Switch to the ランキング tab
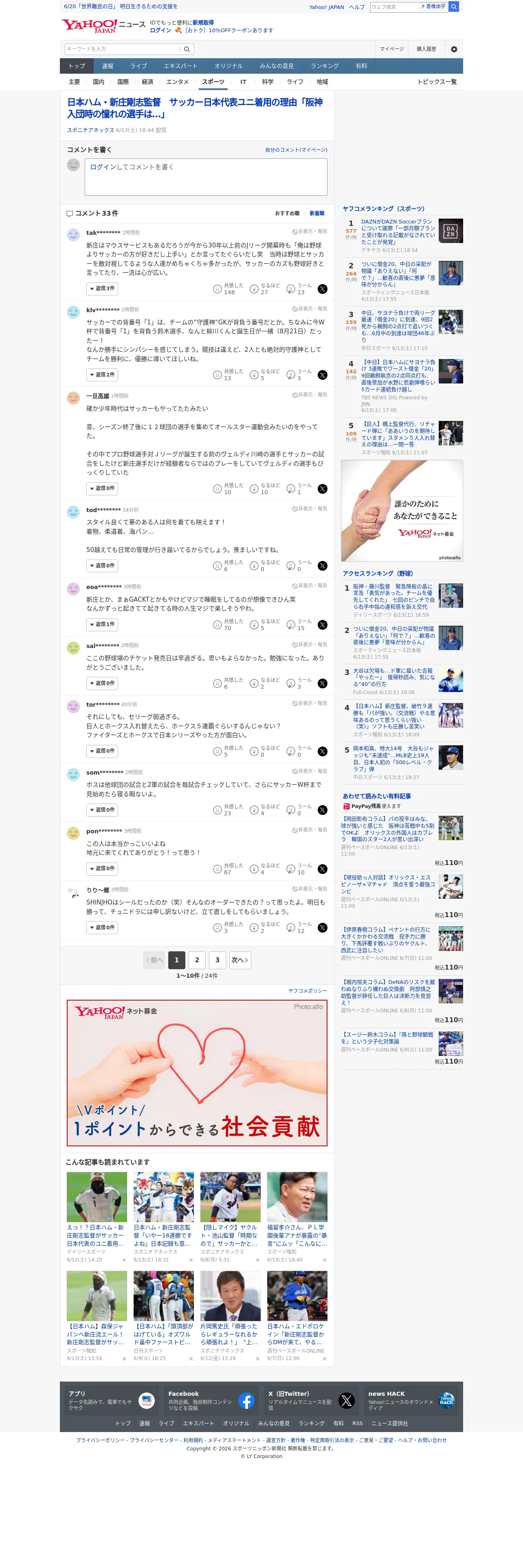 [325, 66]
